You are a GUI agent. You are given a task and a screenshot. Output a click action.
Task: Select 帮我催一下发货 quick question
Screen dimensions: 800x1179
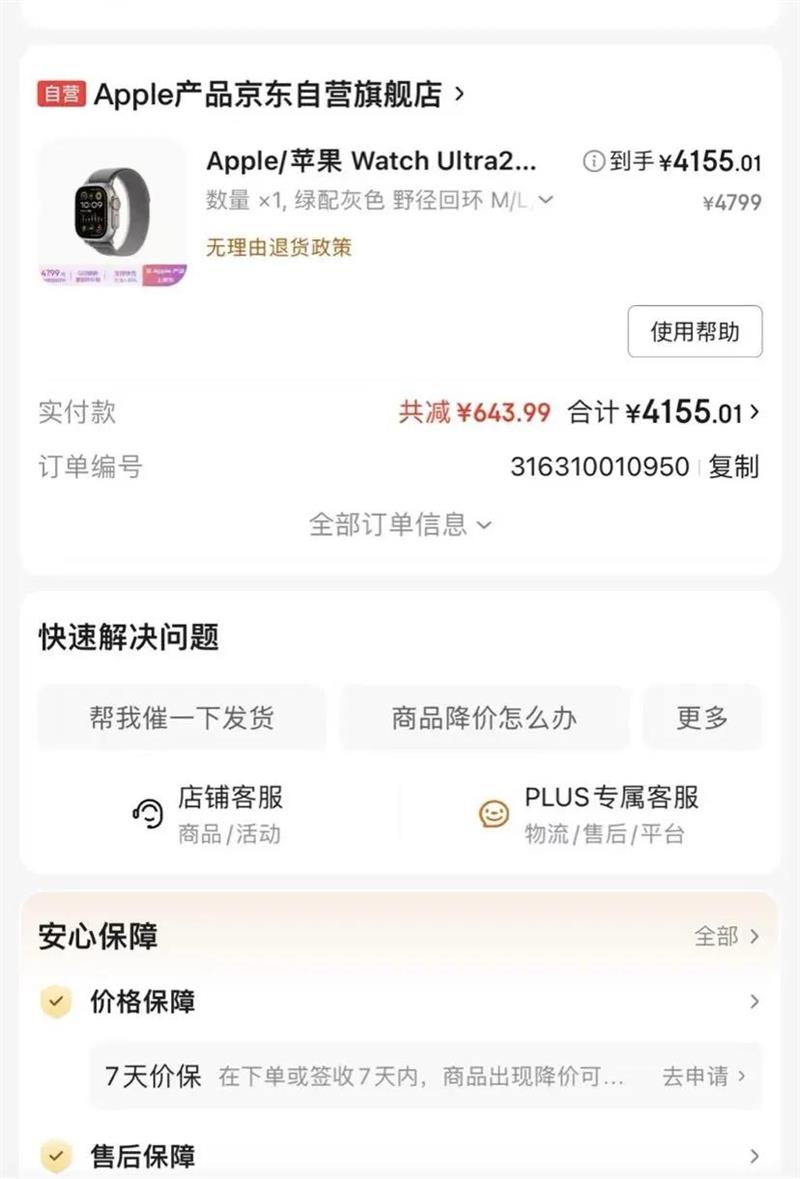click(182, 717)
